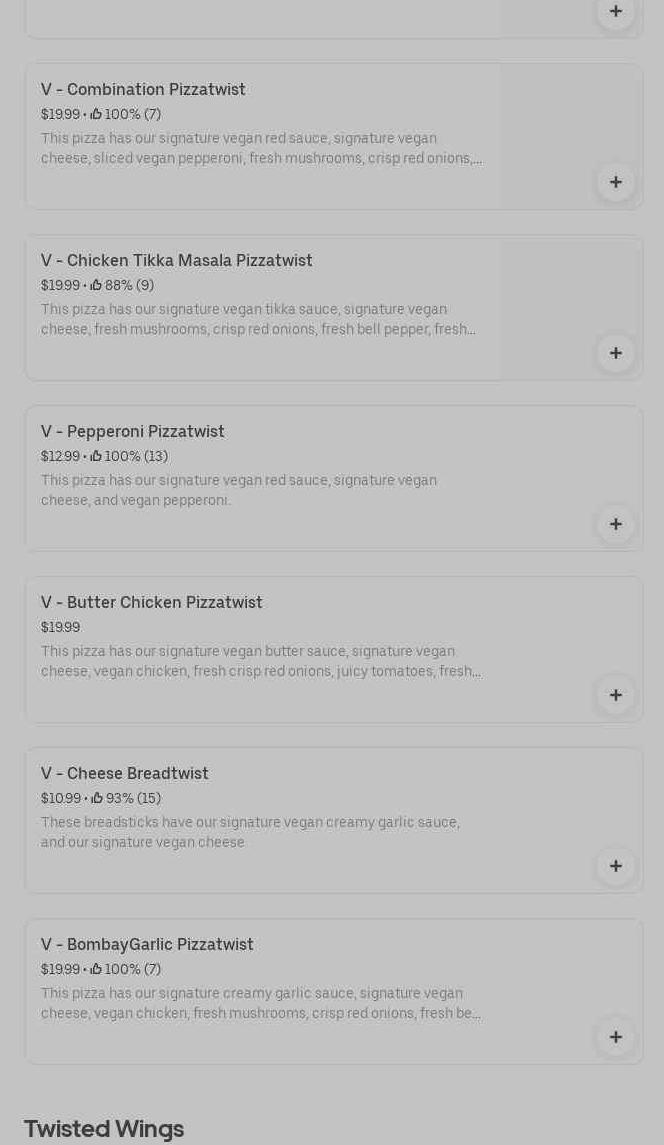This screenshot has height=1145, width=664.
Task: Add V - Cheese Breadtwist to cart
Action: (x=615, y=866)
